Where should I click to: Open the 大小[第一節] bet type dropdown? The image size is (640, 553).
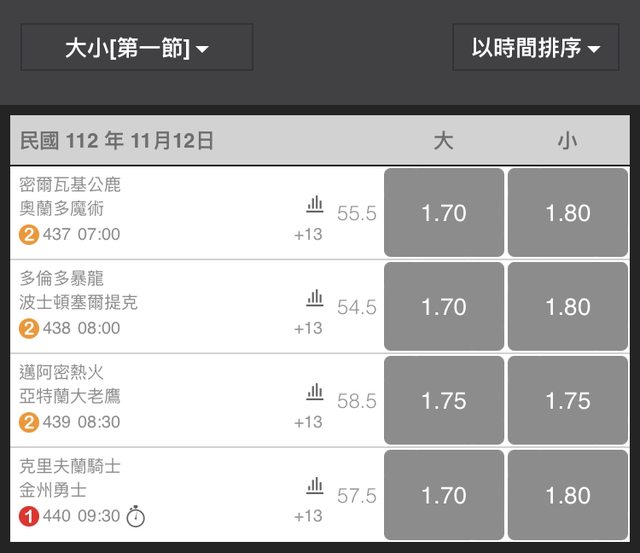(137, 47)
